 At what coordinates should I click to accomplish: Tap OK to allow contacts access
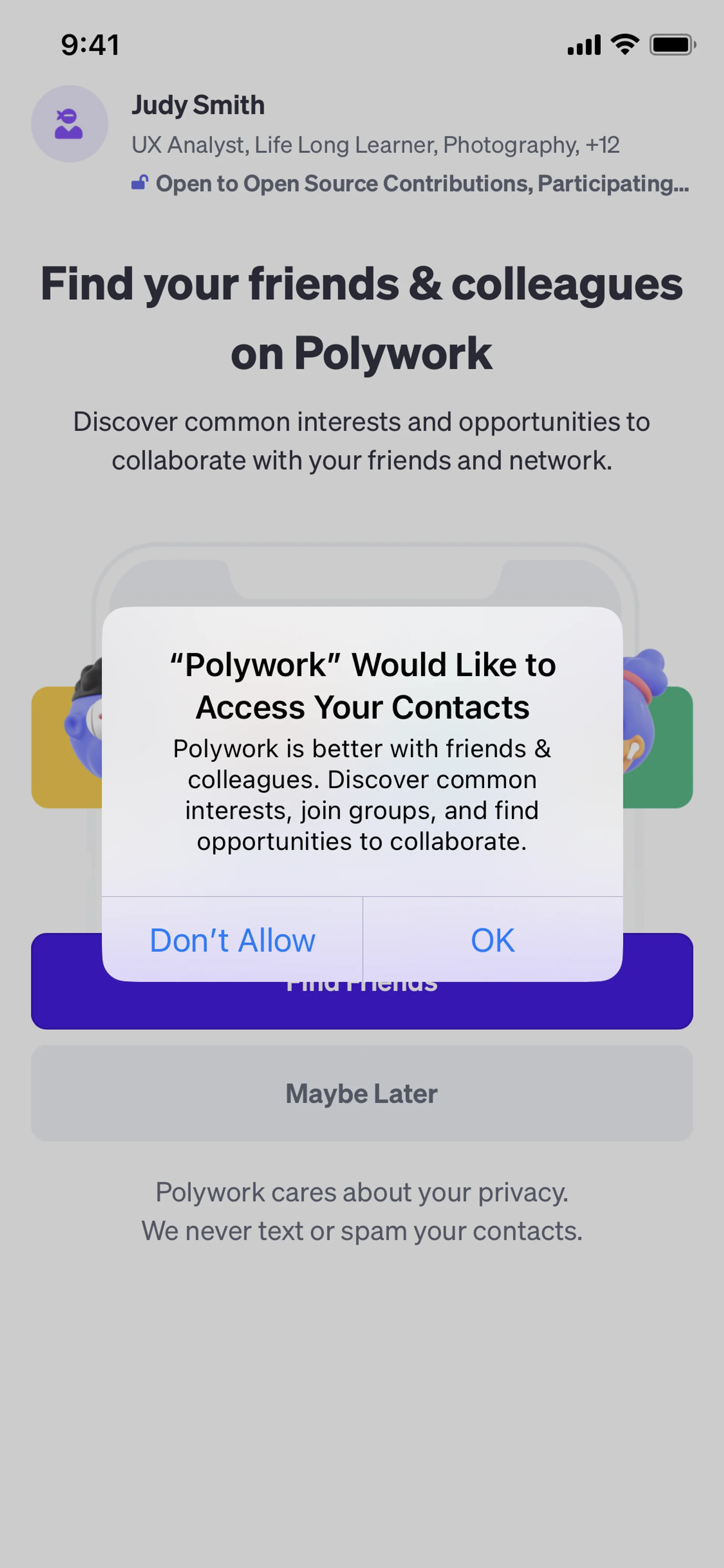coord(492,940)
